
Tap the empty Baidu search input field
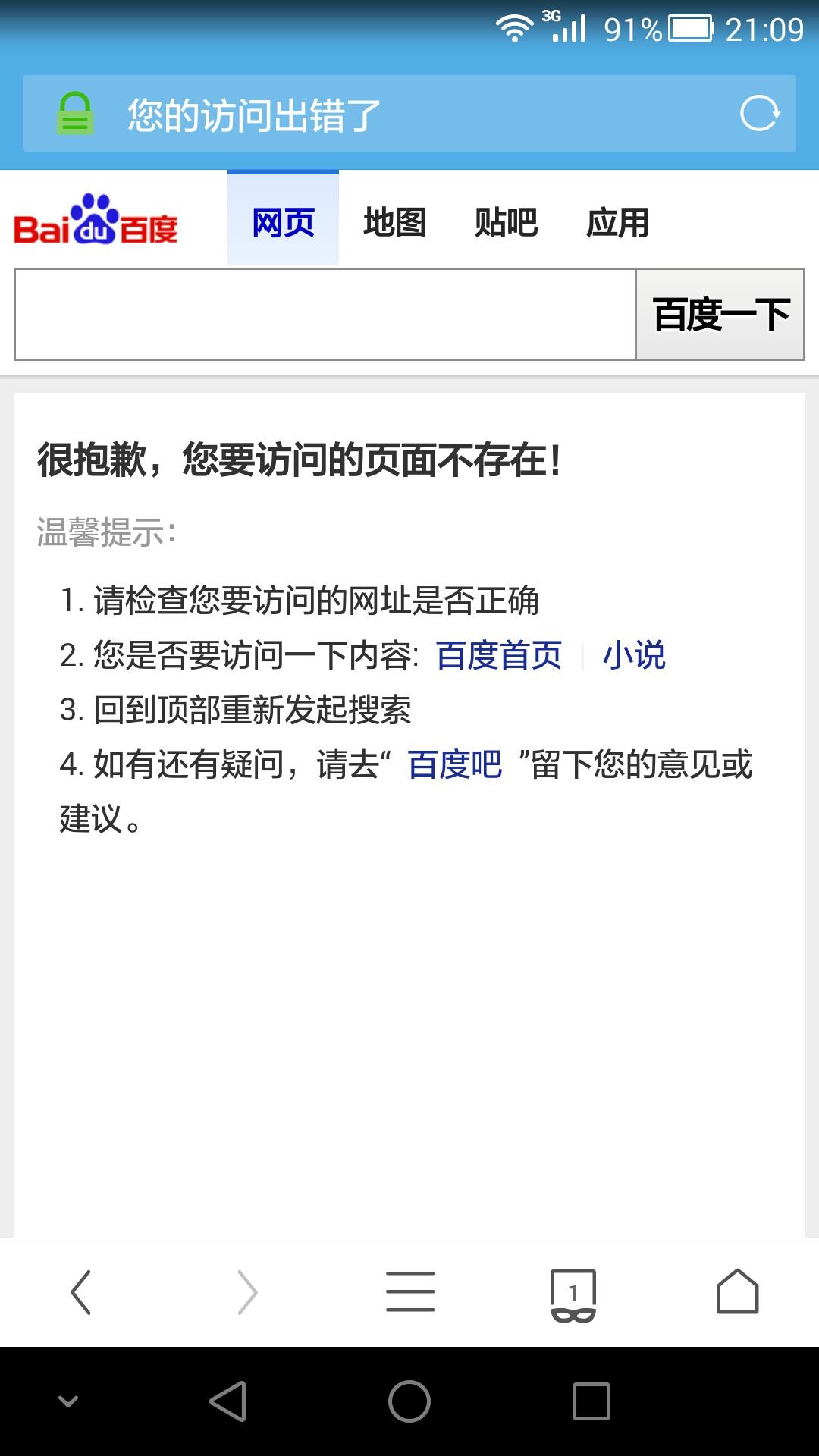318,314
